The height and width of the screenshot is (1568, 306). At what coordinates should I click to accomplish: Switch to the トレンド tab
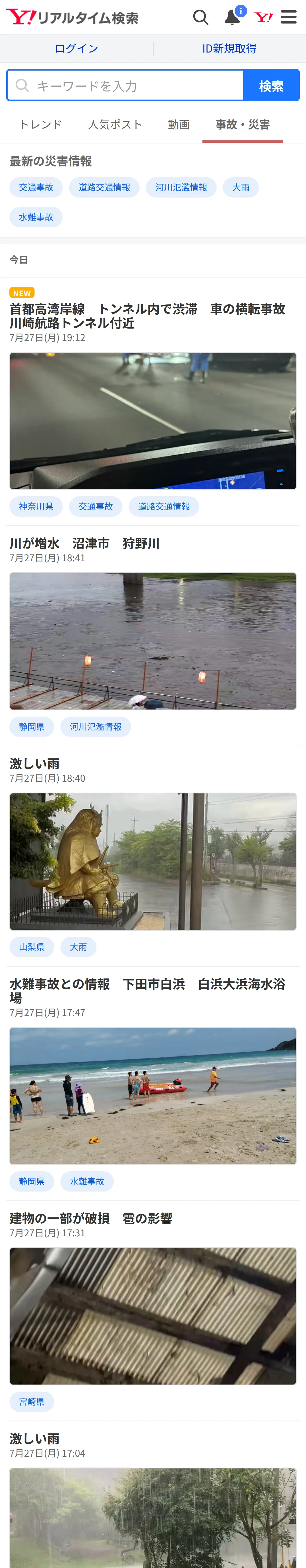click(40, 125)
